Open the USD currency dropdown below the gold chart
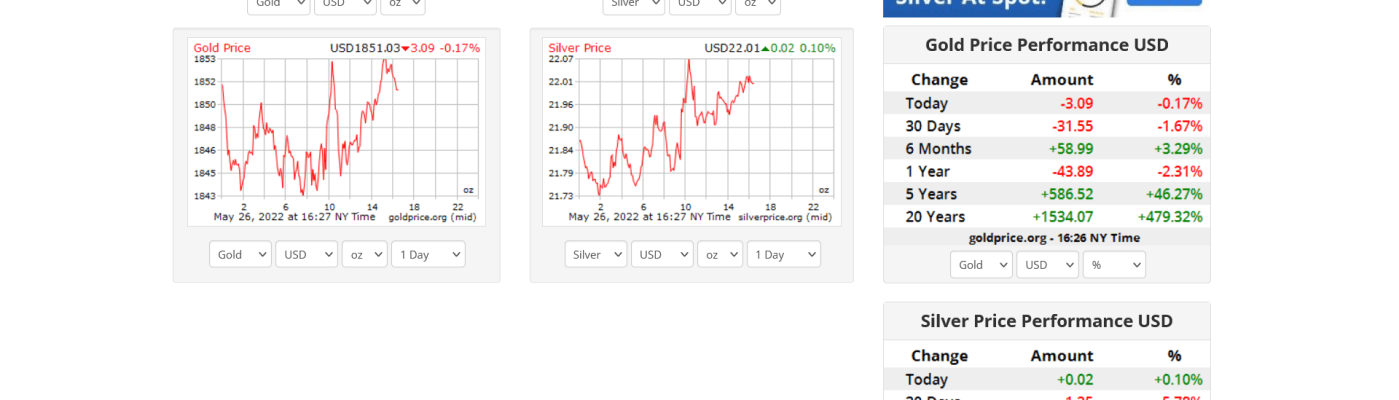Screen dimensions: 1399x400 tap(306, 254)
